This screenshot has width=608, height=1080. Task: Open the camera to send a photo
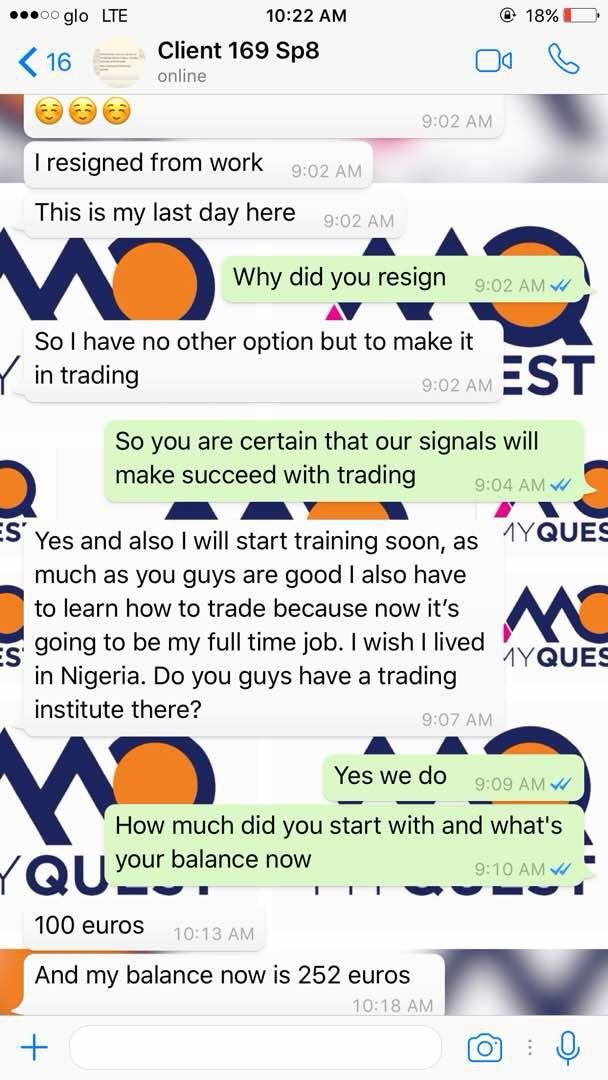coord(485,1047)
